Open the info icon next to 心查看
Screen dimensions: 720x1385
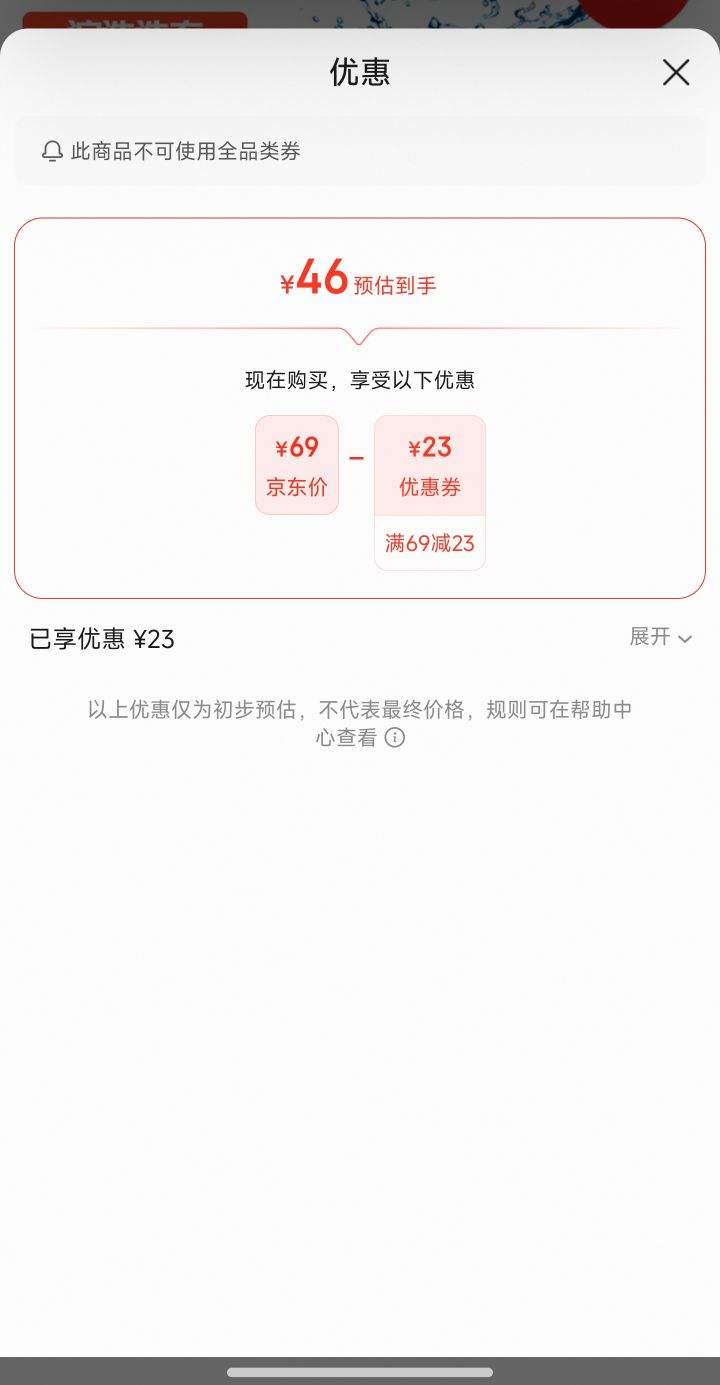click(395, 738)
